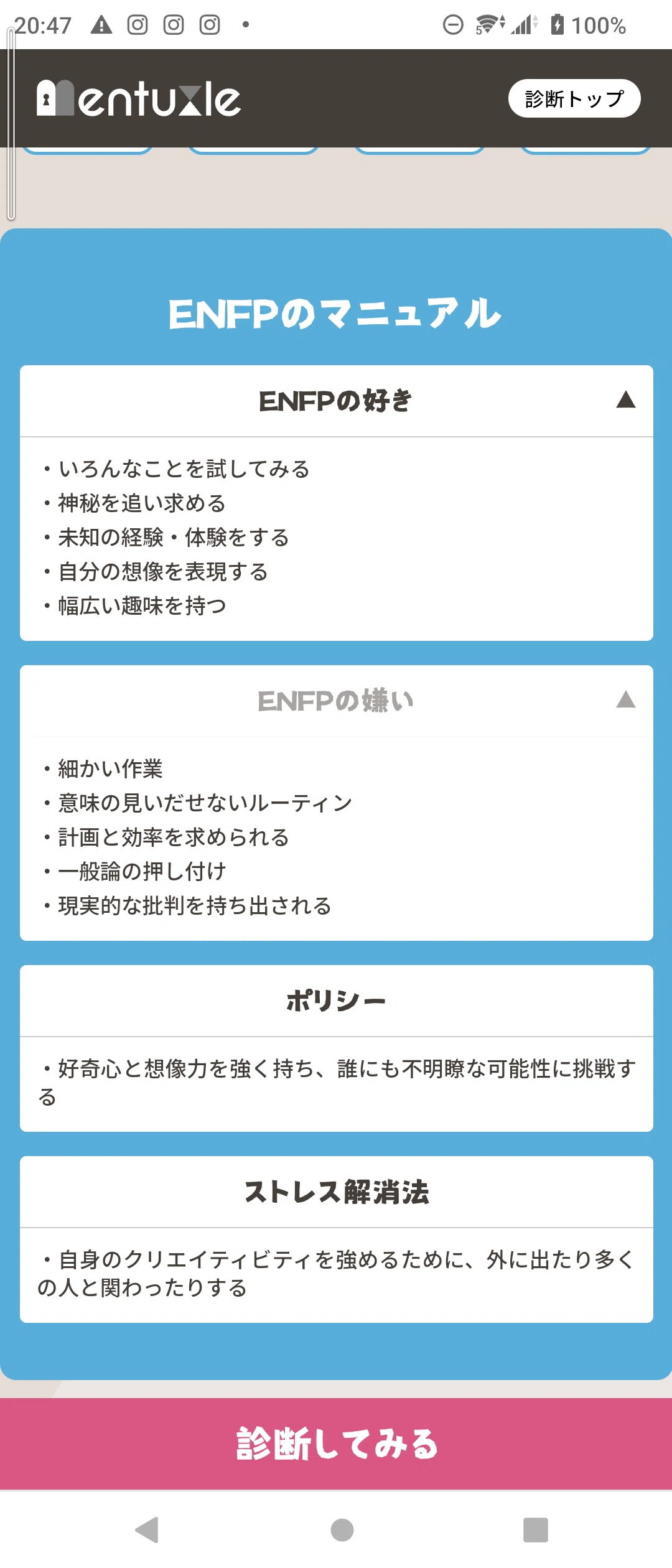This screenshot has height=1568, width=672.
Task: Start the test via 診断してみる
Action: click(x=336, y=1444)
